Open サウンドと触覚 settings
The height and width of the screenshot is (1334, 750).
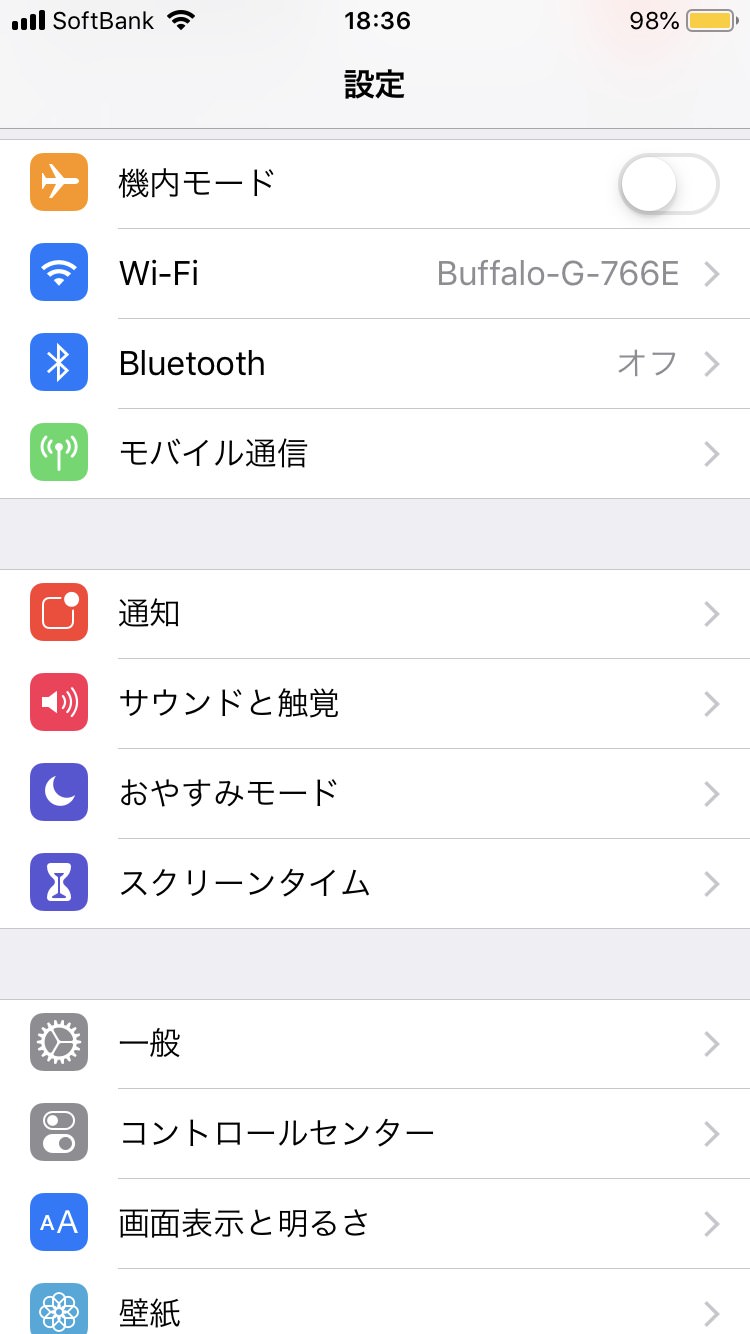[x=375, y=703]
